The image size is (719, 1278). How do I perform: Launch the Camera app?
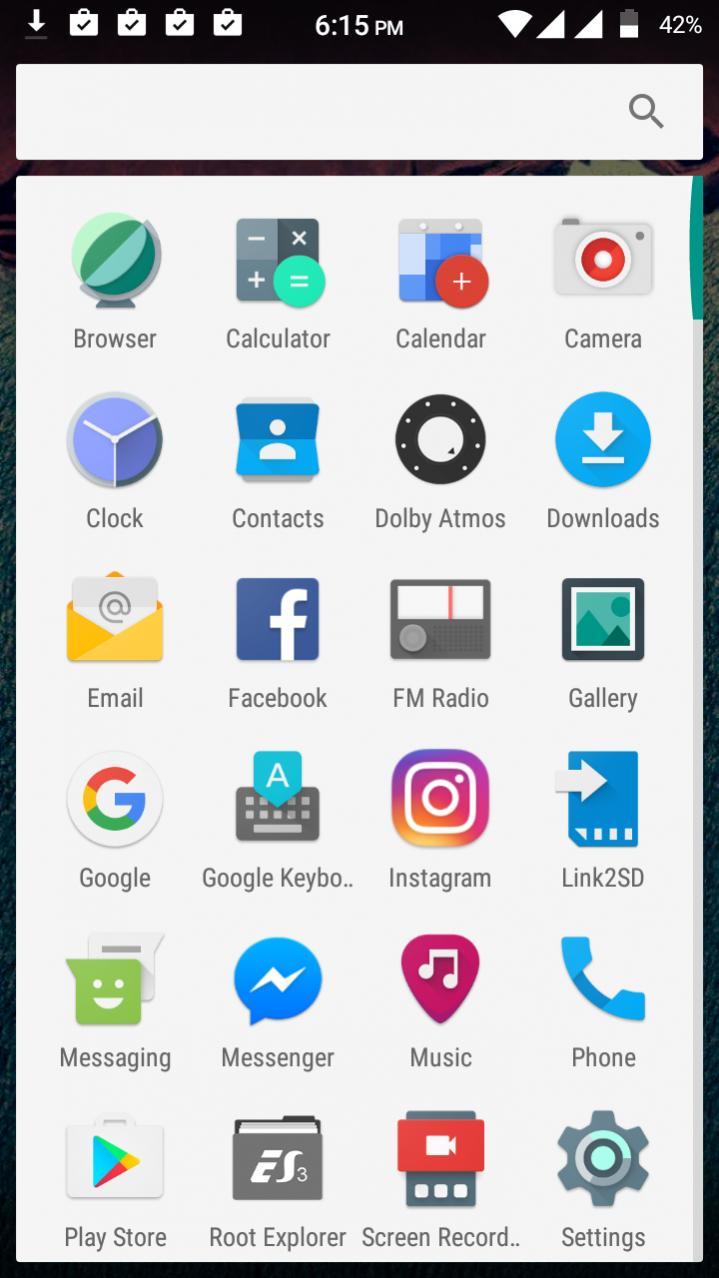pyautogui.click(x=603, y=262)
